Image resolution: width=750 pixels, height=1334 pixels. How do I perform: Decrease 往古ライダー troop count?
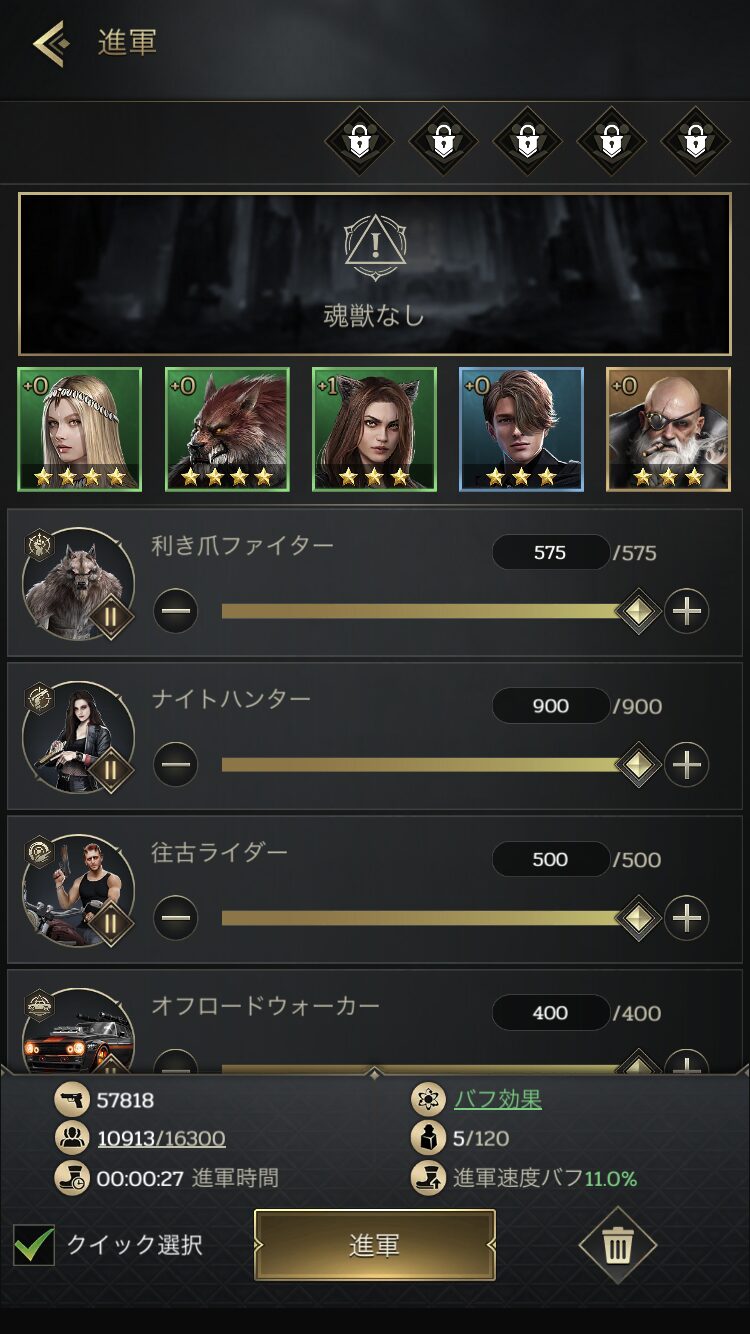(x=175, y=918)
